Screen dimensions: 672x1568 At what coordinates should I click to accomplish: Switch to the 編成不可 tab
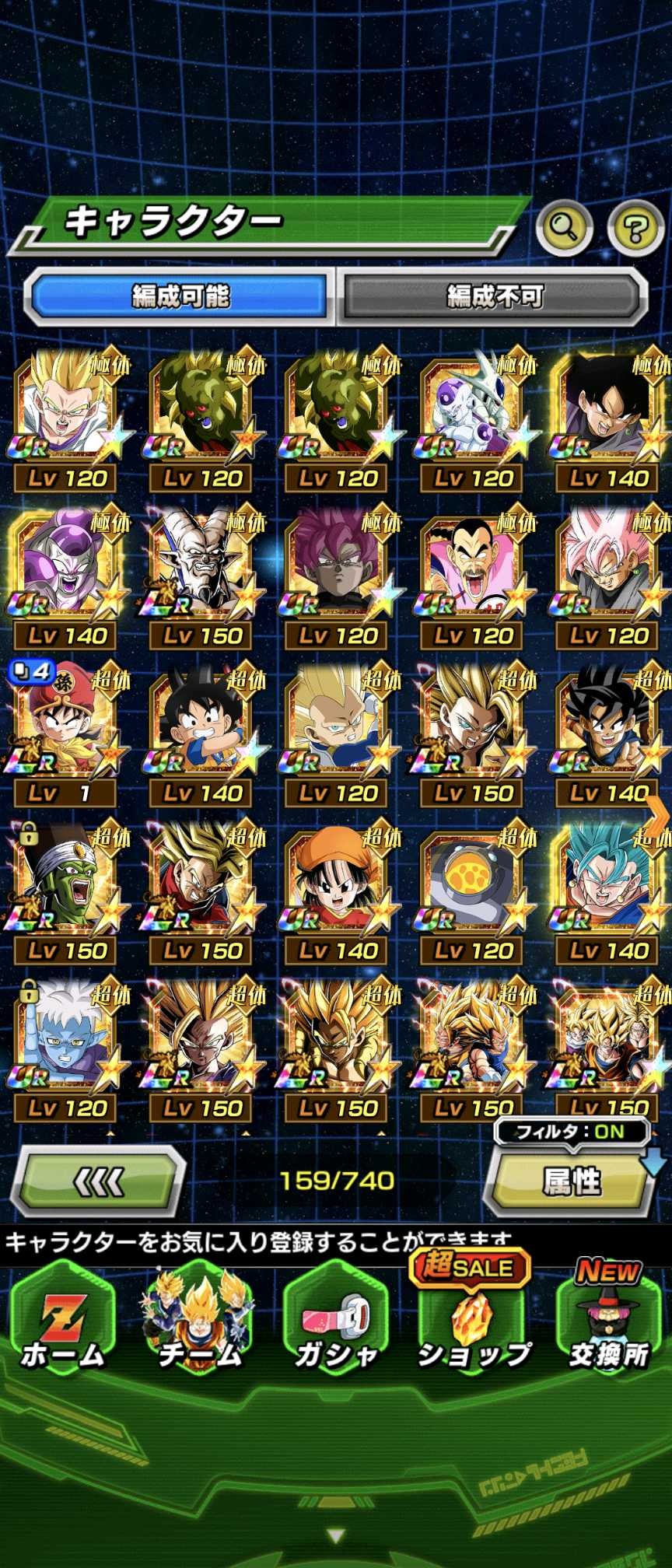point(495,296)
